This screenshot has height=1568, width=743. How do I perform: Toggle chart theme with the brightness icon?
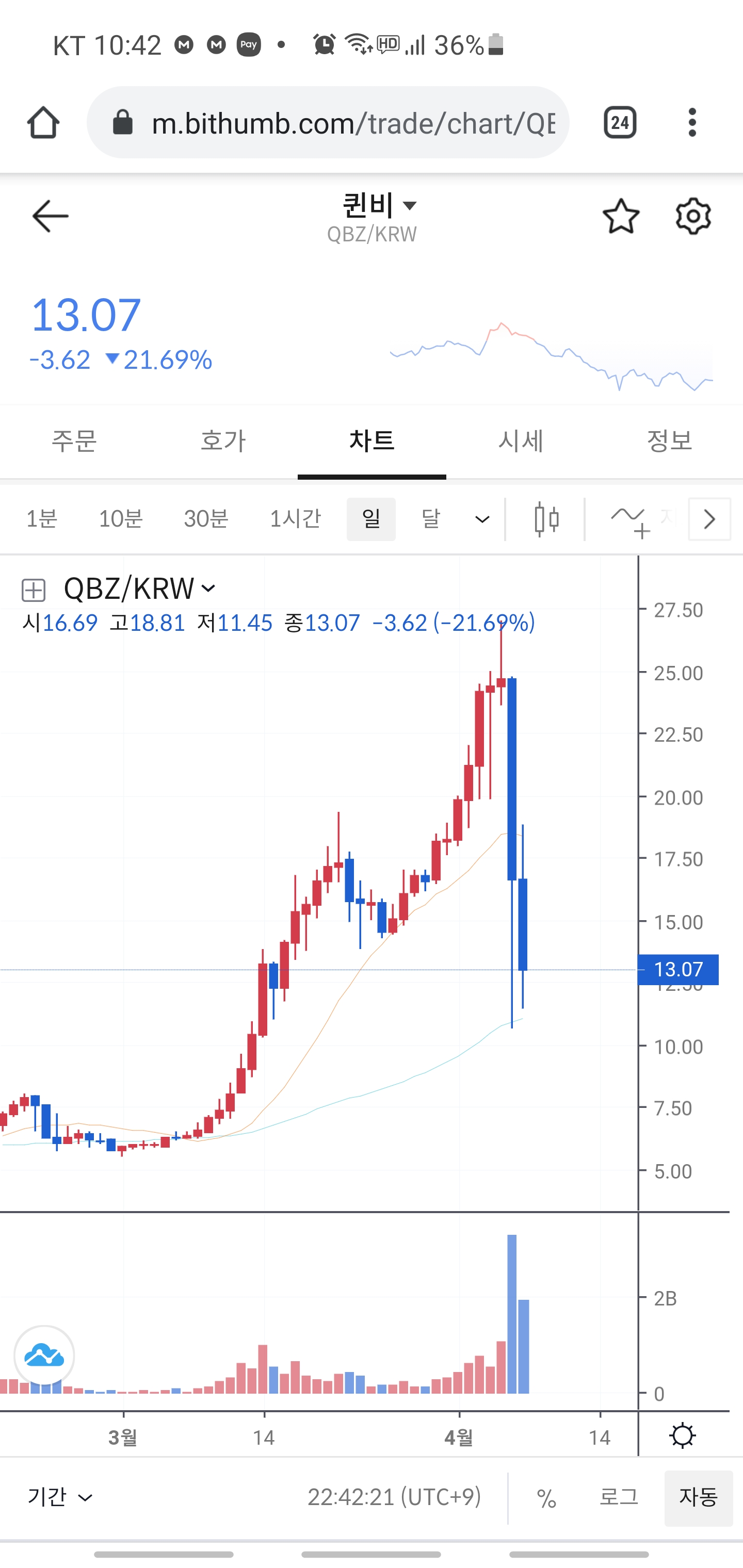coord(682,1435)
